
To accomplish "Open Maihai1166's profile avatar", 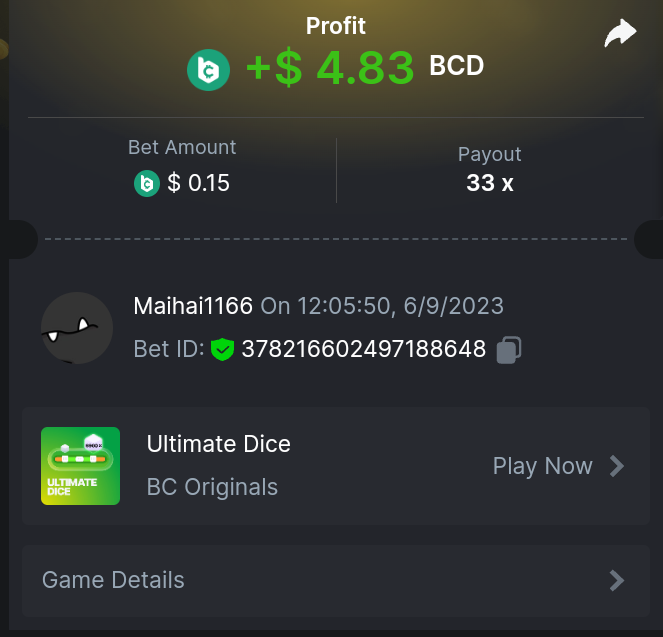I will coord(77,328).
